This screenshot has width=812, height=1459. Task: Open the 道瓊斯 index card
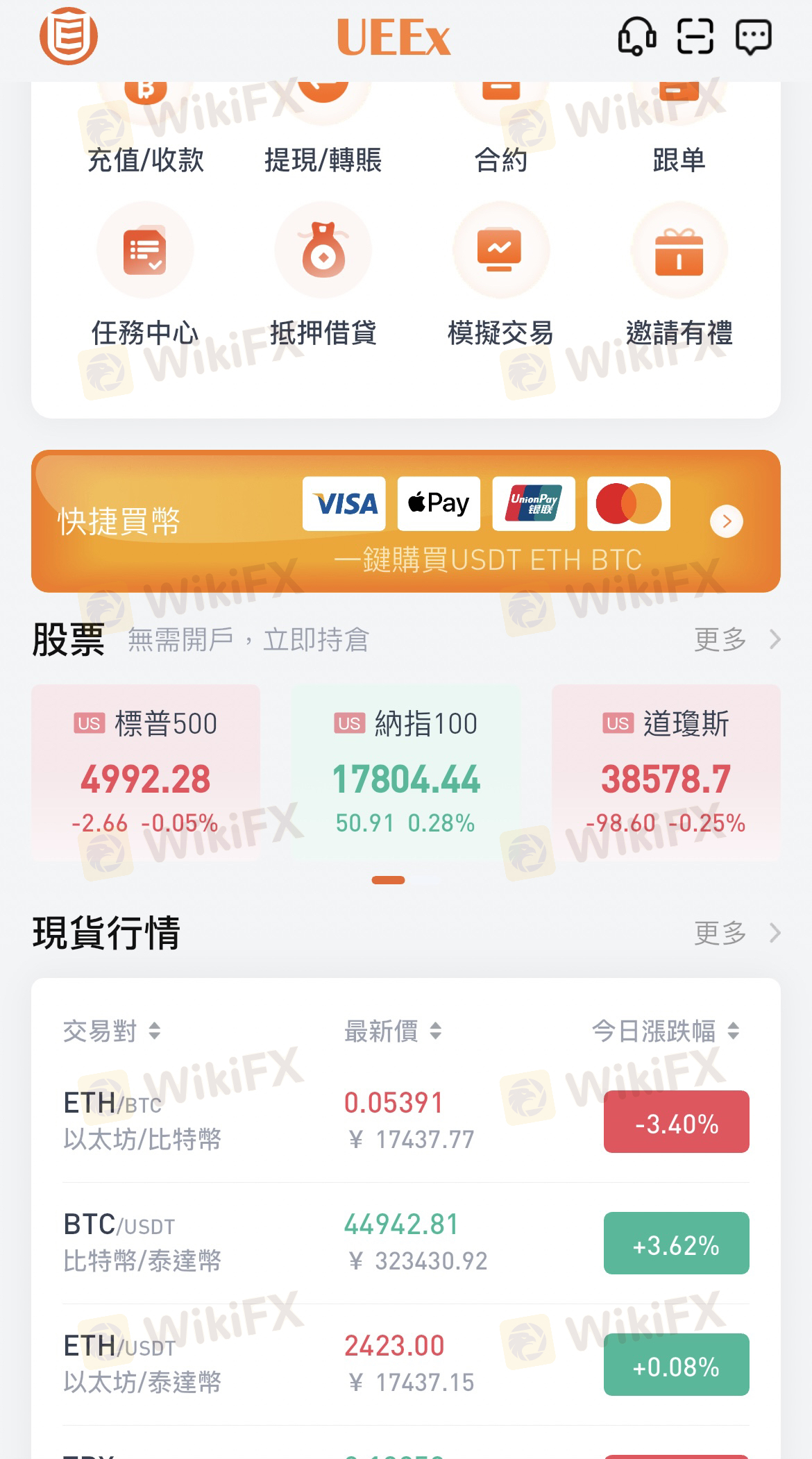tap(666, 773)
